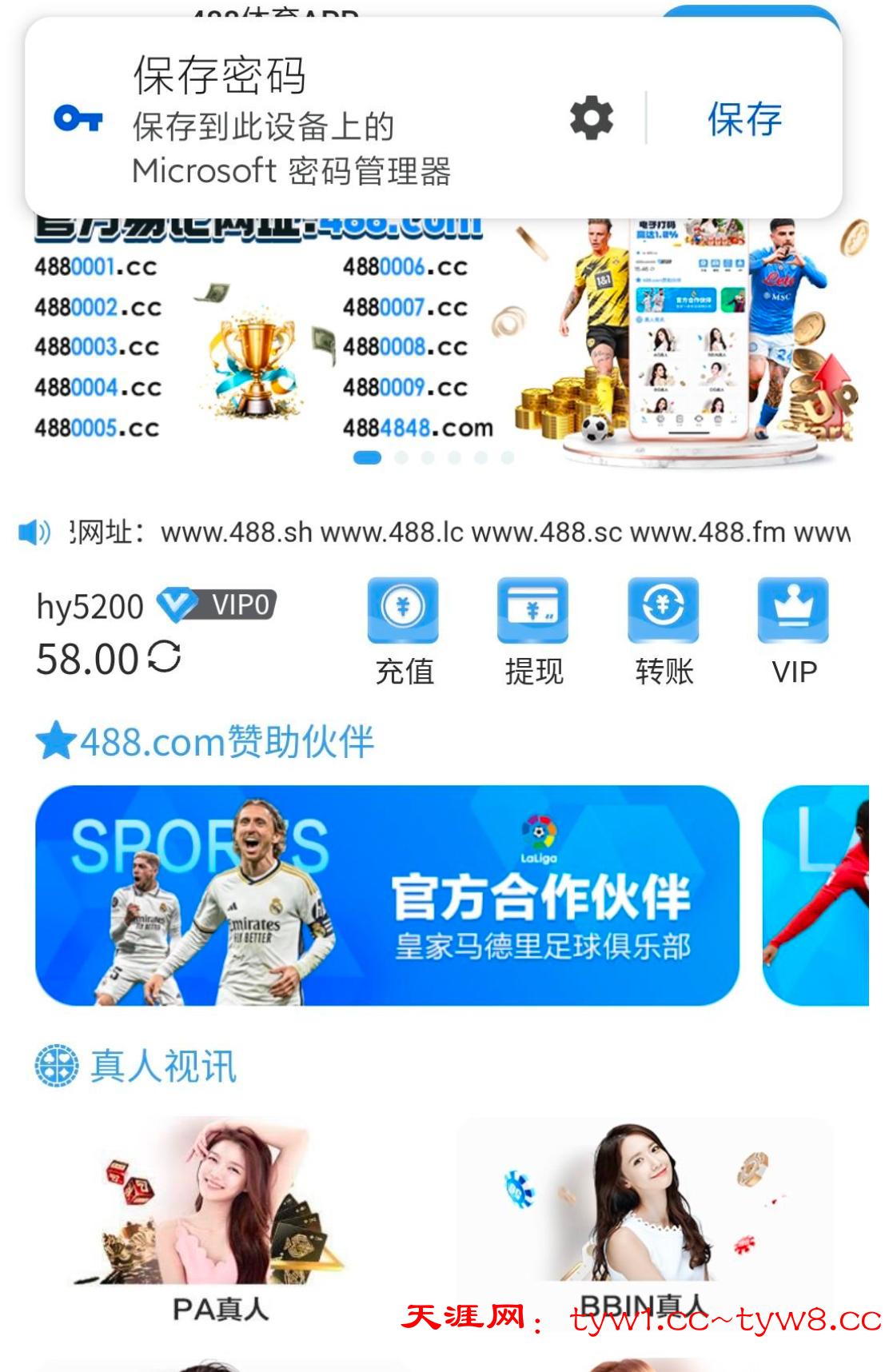The height and width of the screenshot is (1372, 889).
Task: Open the 官方合作伙伴 sponsor banner
Action: coord(387,895)
